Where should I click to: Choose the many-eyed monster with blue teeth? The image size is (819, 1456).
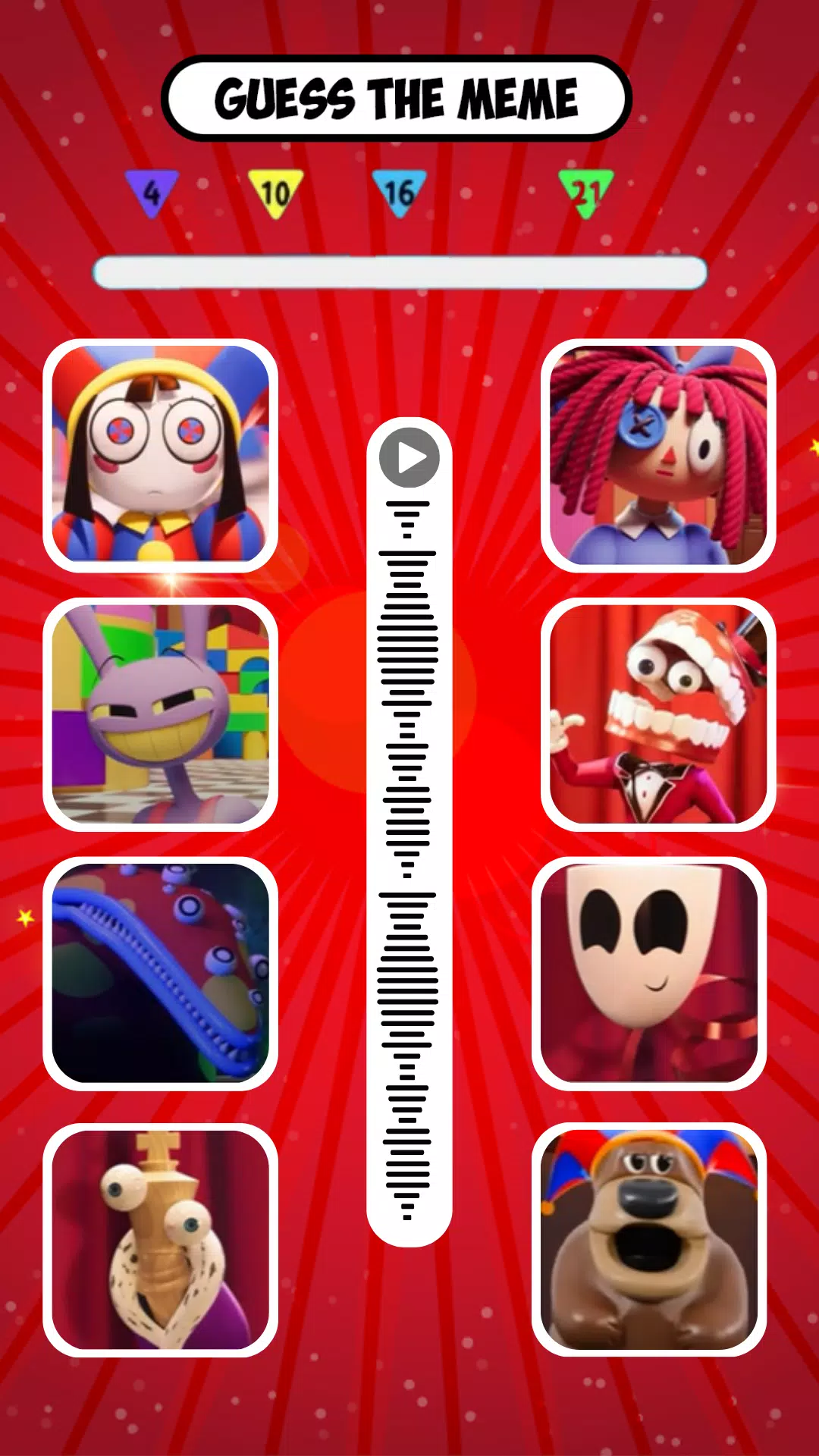click(160, 974)
